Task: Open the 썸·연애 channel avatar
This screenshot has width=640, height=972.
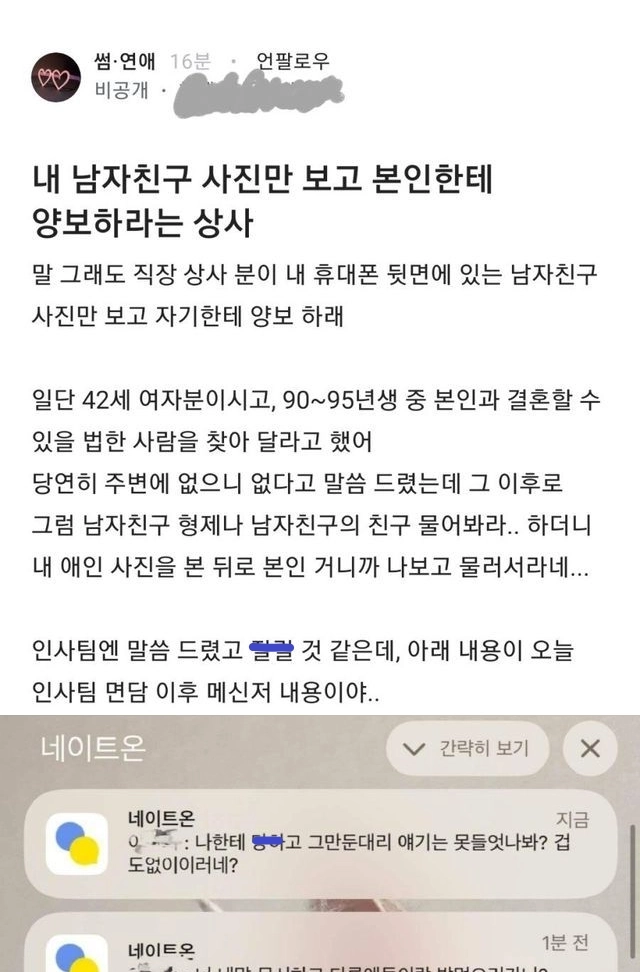Action: tap(55, 77)
